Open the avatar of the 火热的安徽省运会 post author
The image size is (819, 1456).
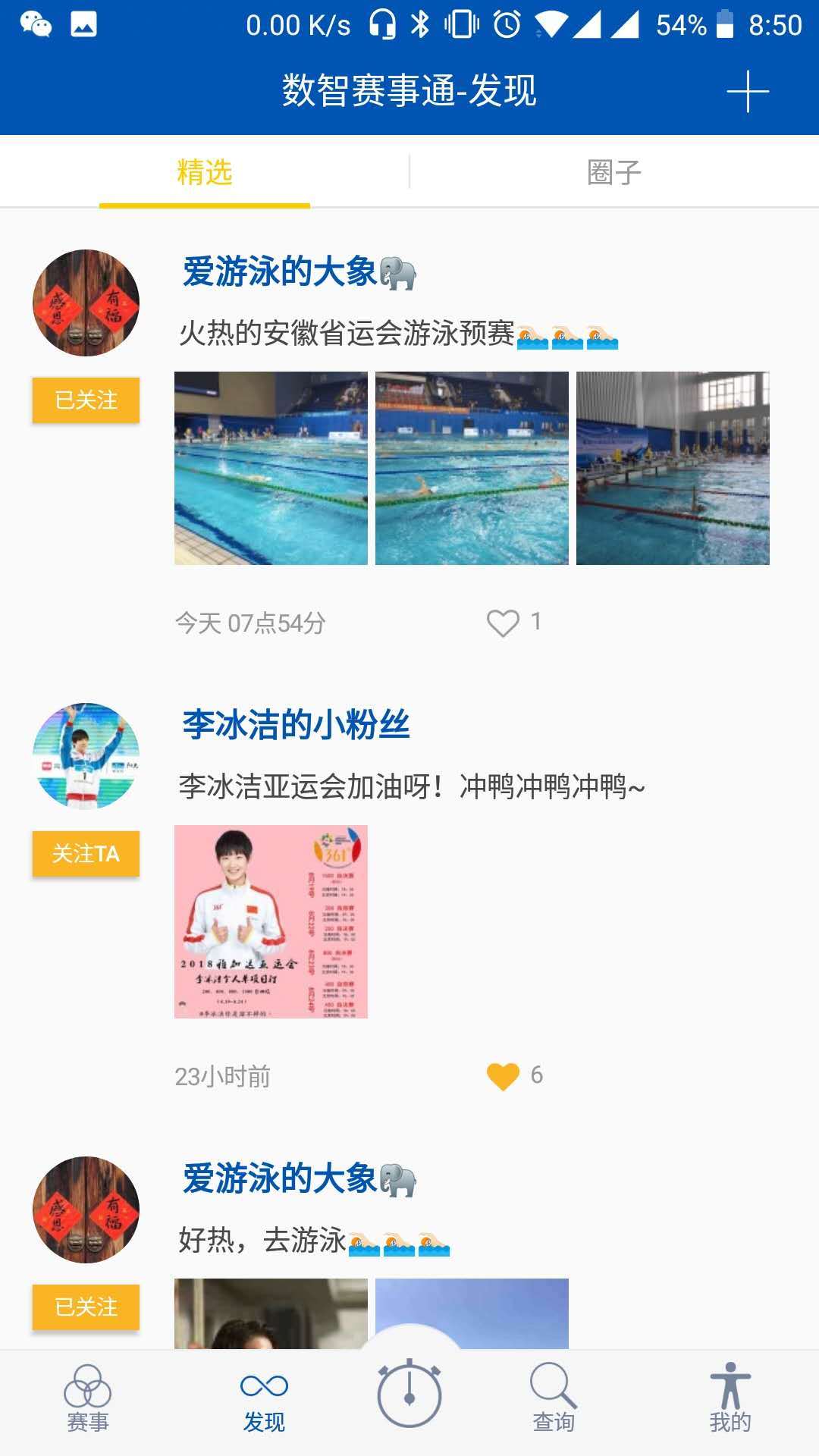(86, 303)
